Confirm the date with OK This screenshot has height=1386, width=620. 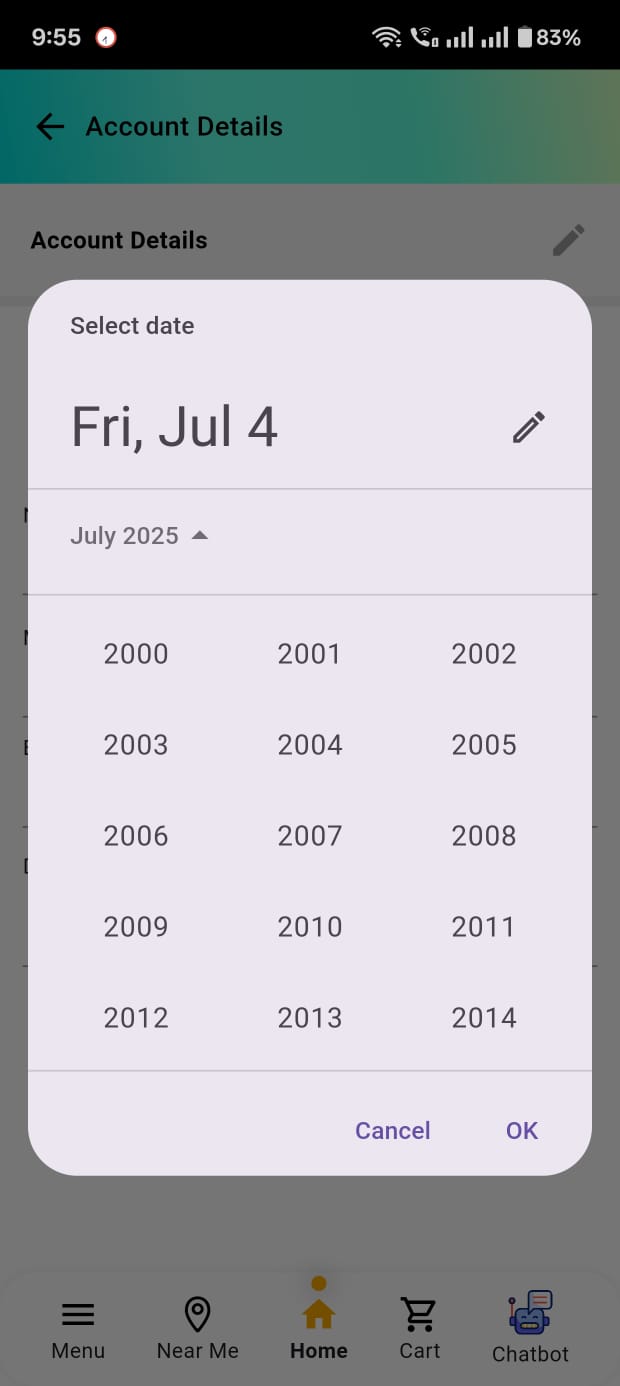click(521, 1131)
